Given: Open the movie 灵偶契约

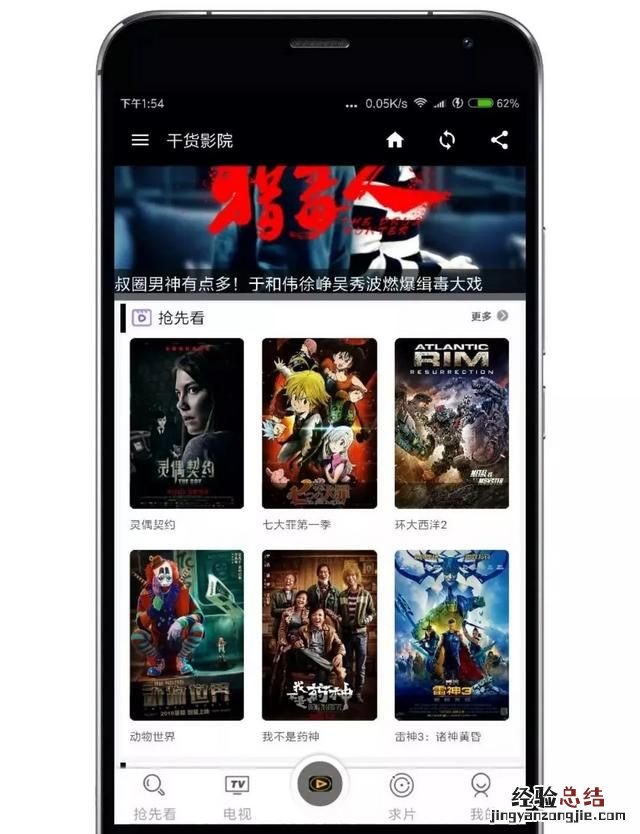Looking at the screenshot, I should point(187,424).
